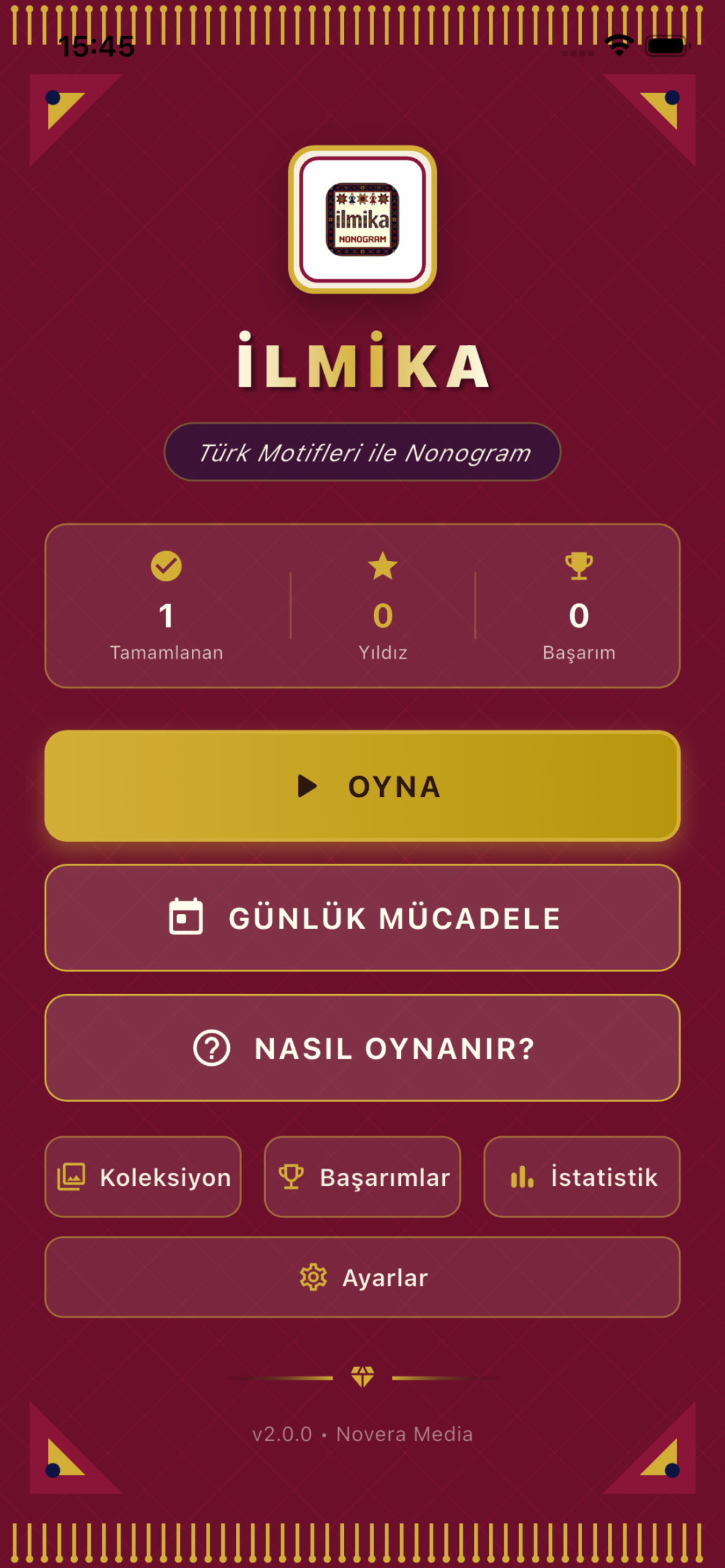Open the Koleksiyon screen
The height and width of the screenshot is (1568, 725).
(143, 1176)
